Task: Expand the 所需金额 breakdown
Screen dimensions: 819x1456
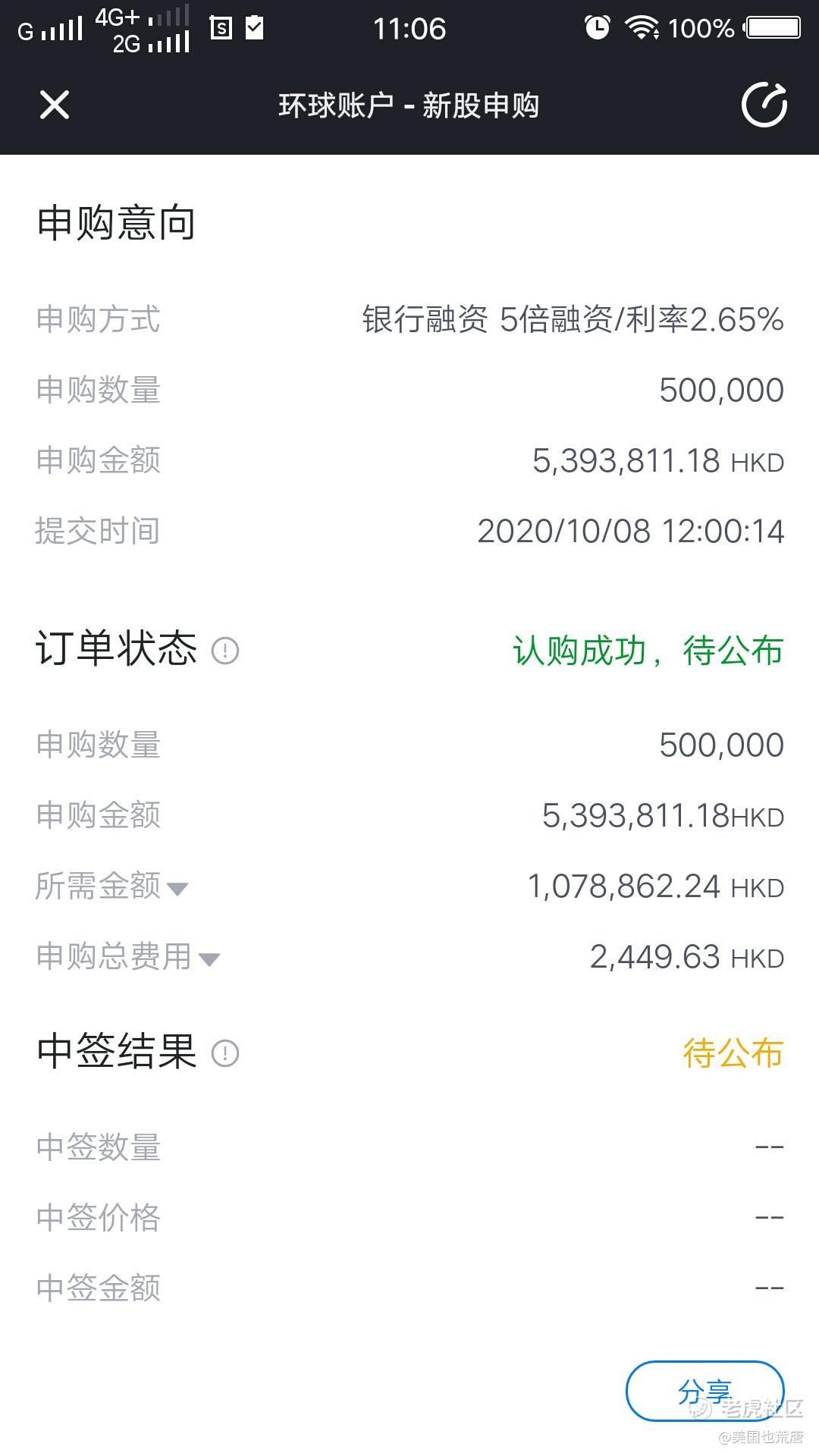Action: pyautogui.click(x=177, y=888)
